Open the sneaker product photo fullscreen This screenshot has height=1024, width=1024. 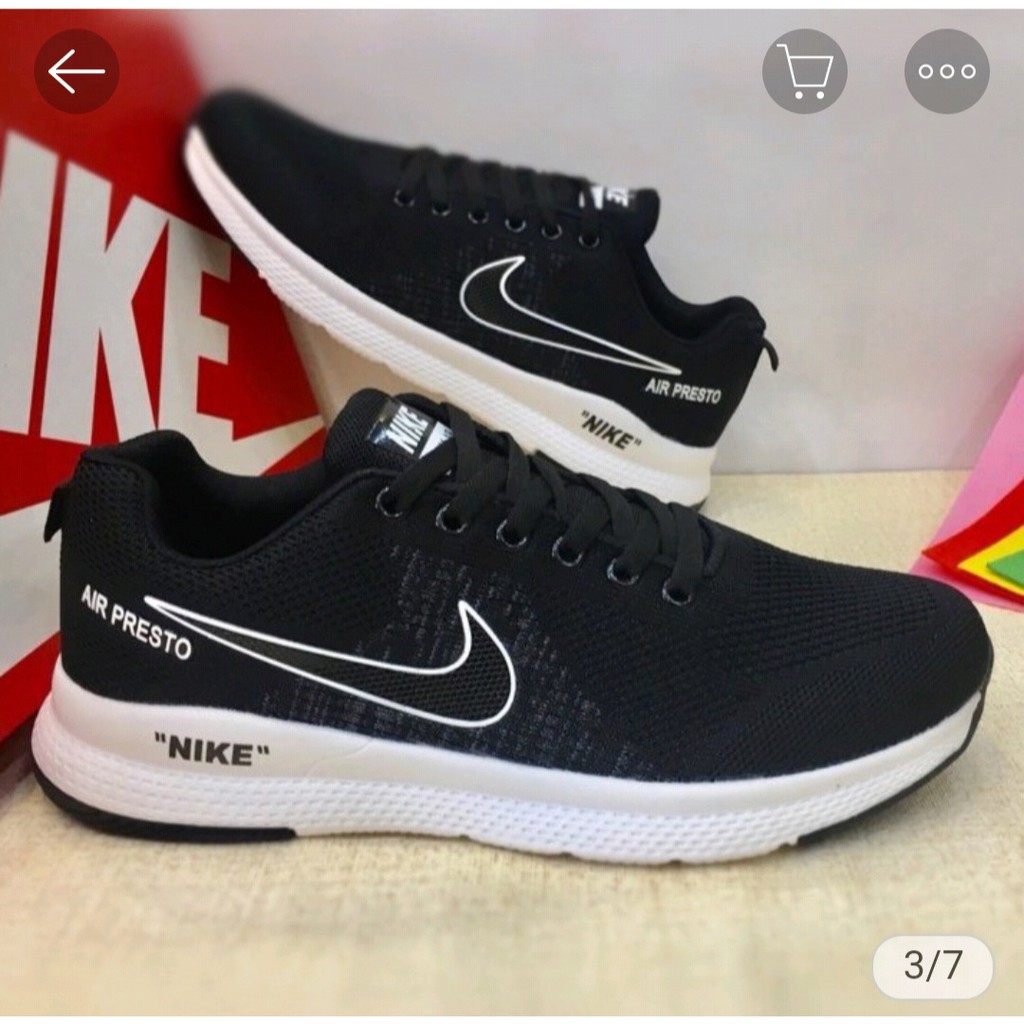tap(512, 560)
